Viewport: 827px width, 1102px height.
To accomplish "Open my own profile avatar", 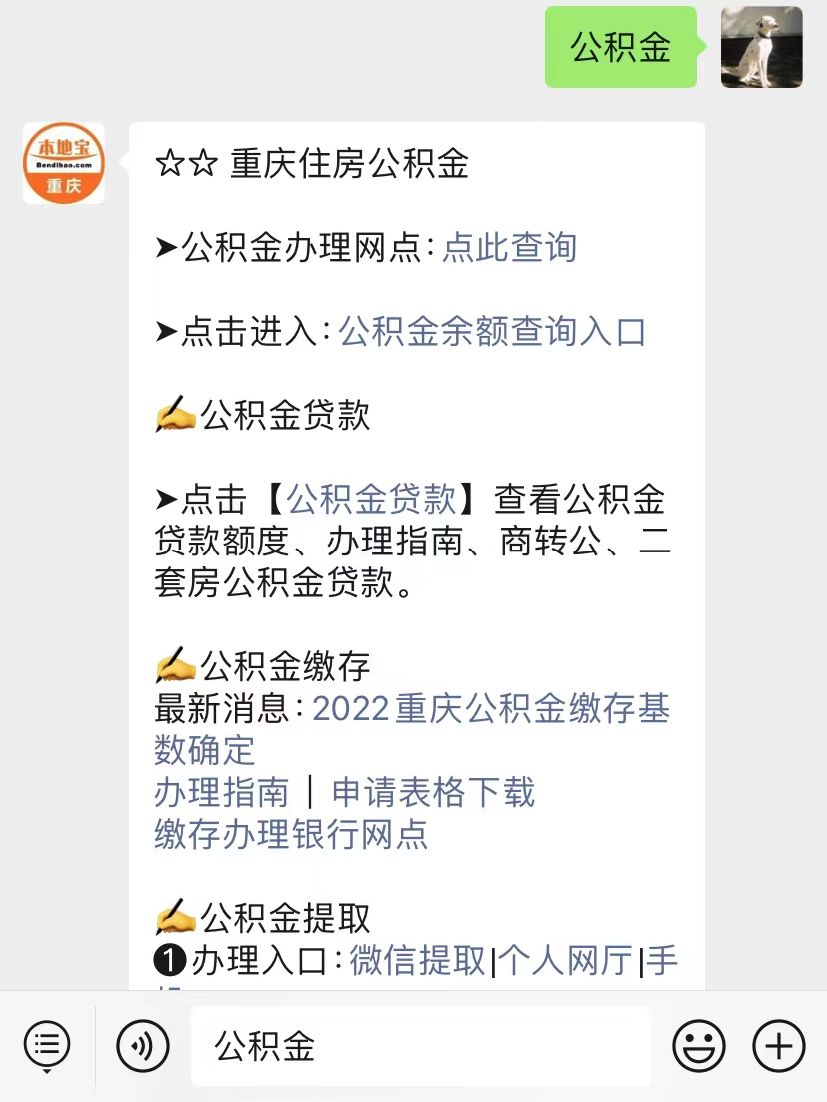I will click(x=761, y=47).
